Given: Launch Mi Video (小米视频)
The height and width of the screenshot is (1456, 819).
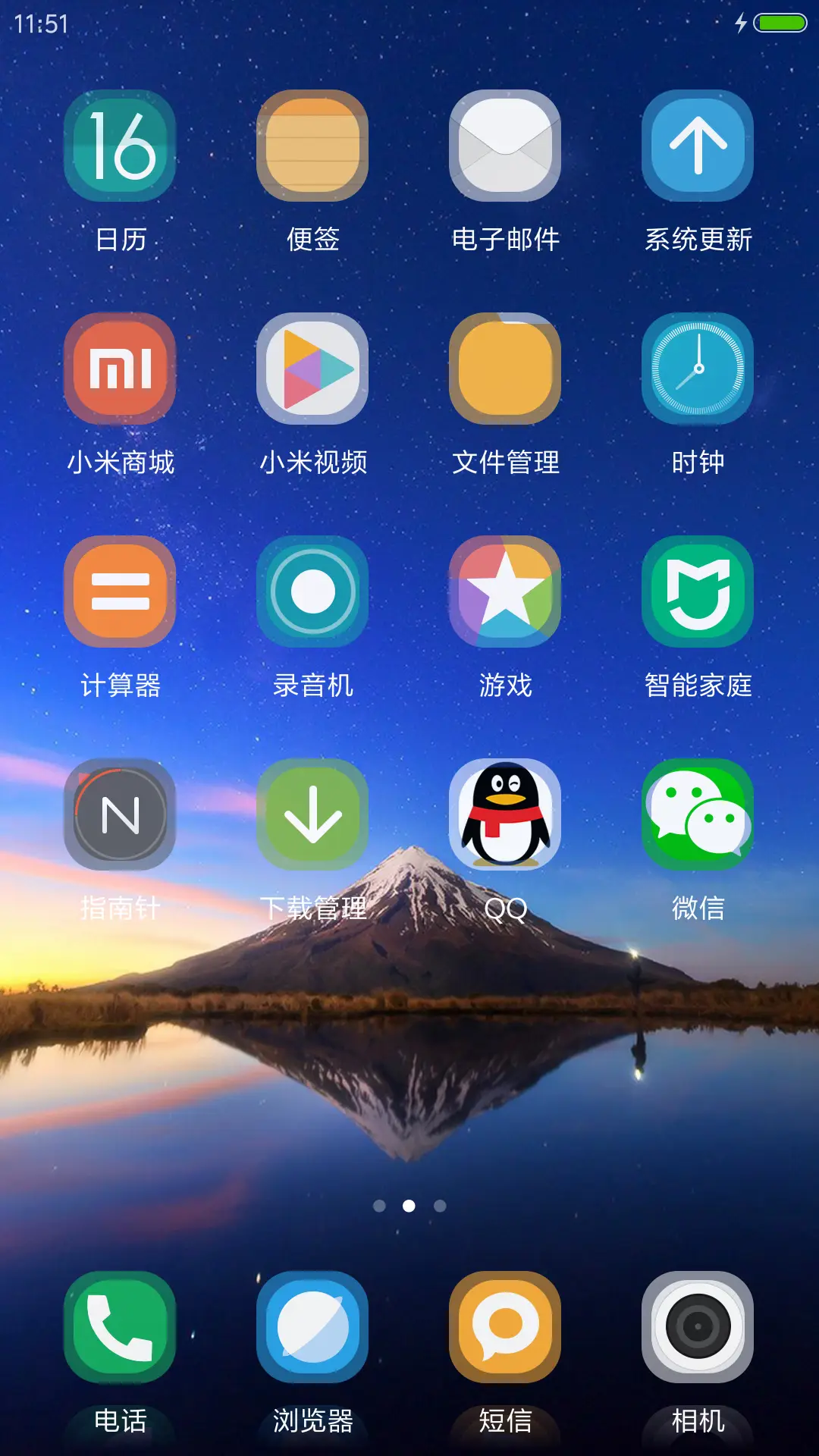Looking at the screenshot, I should tap(312, 369).
